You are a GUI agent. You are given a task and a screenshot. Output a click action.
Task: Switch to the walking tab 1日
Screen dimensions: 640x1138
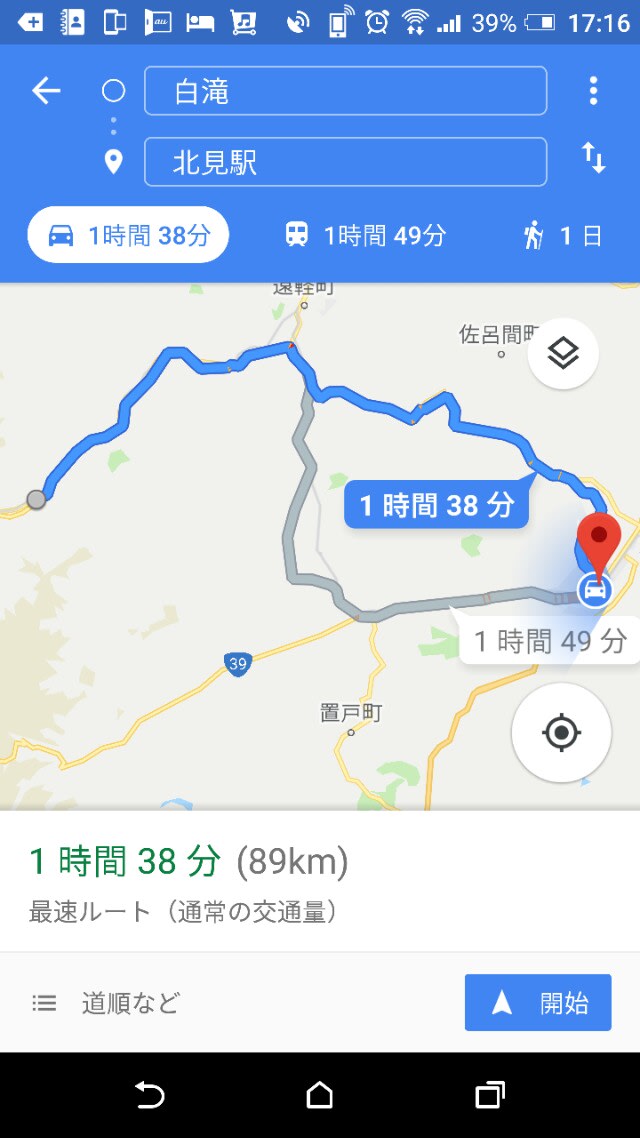(562, 236)
